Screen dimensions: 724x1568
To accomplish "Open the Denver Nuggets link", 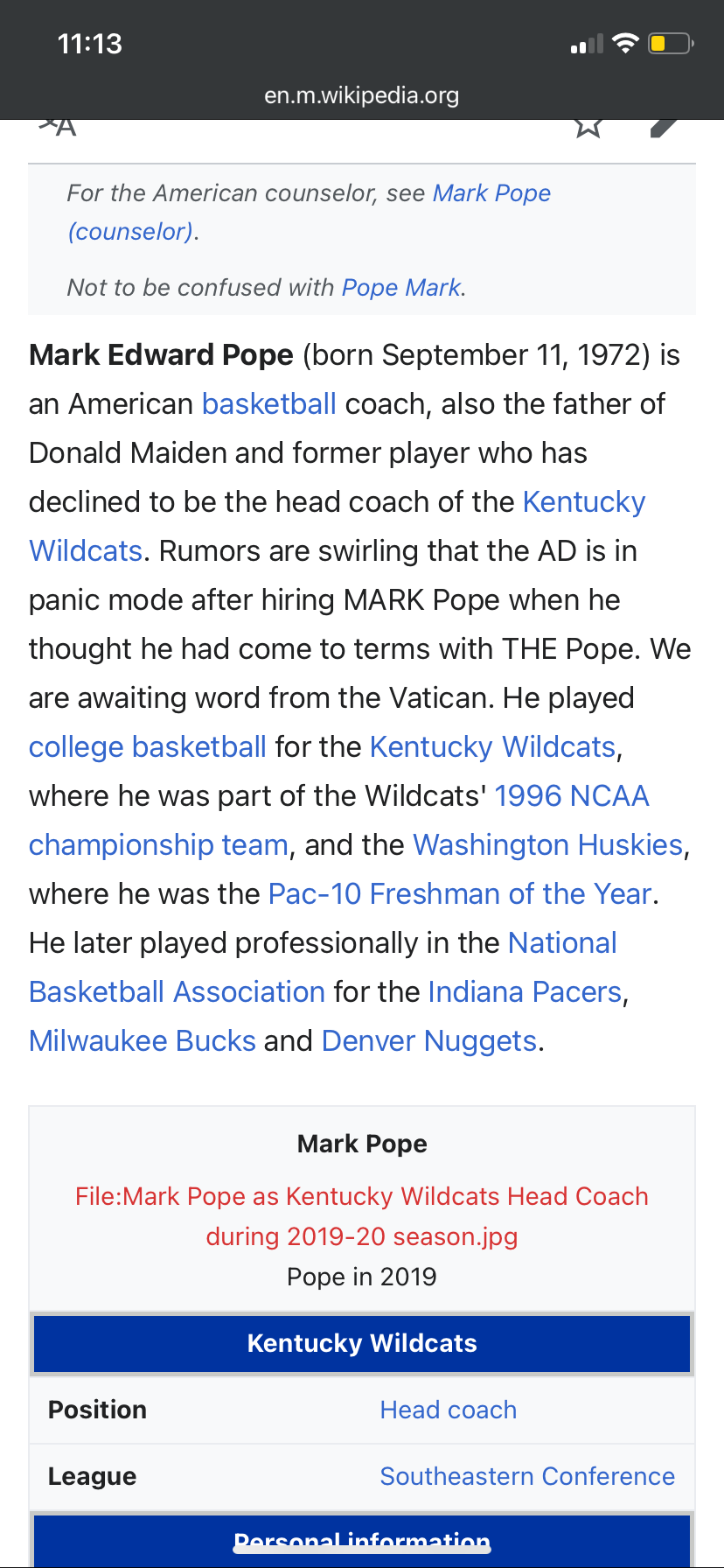I will pos(429,1040).
